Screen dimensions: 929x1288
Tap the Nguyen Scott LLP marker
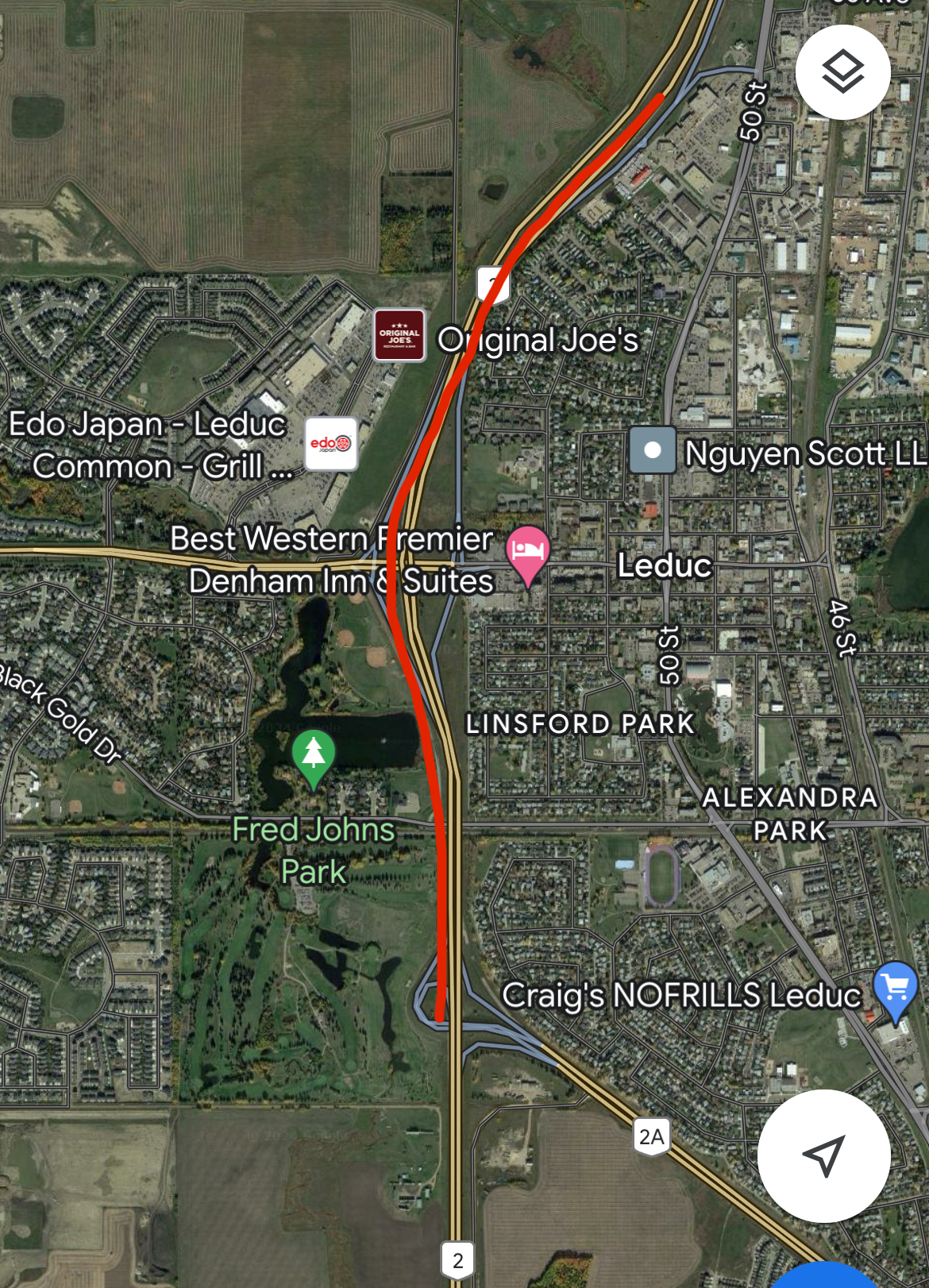click(653, 450)
